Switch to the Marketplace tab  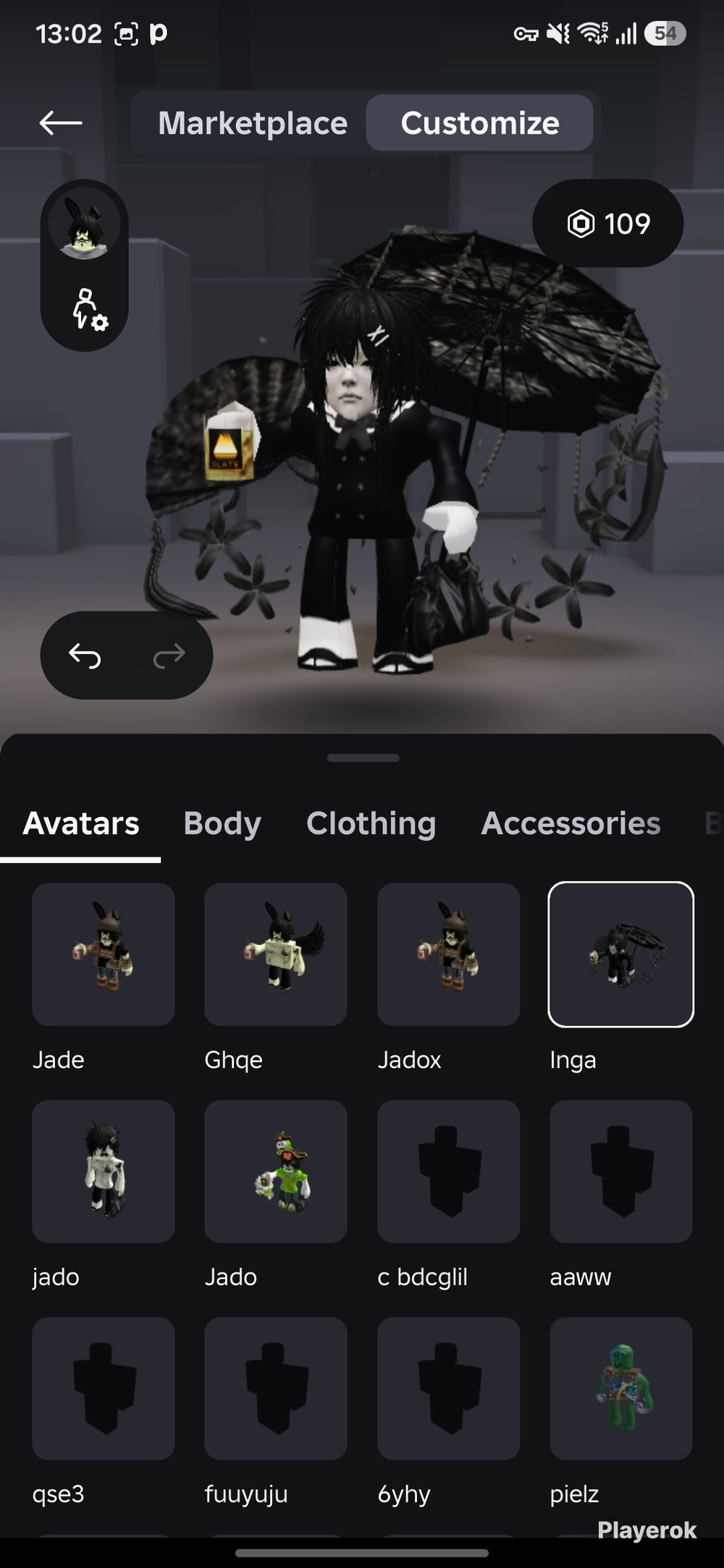click(253, 123)
